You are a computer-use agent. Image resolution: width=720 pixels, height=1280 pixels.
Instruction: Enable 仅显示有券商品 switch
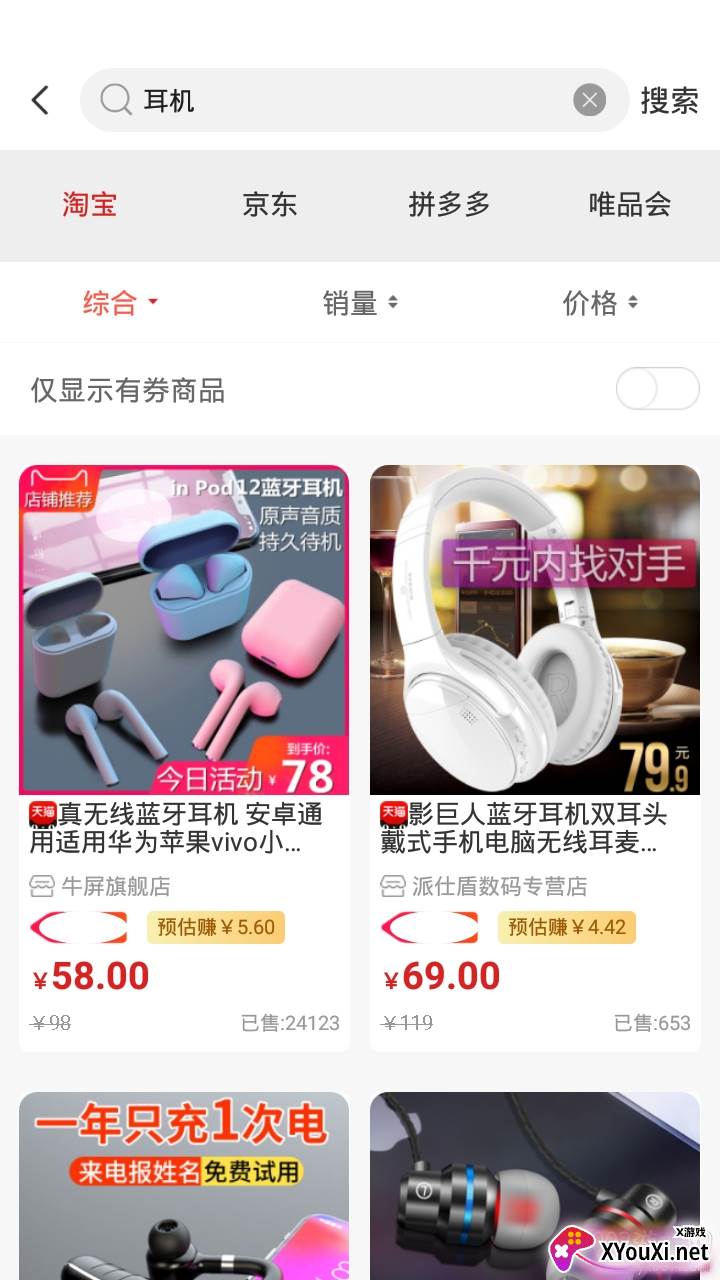[657, 389]
